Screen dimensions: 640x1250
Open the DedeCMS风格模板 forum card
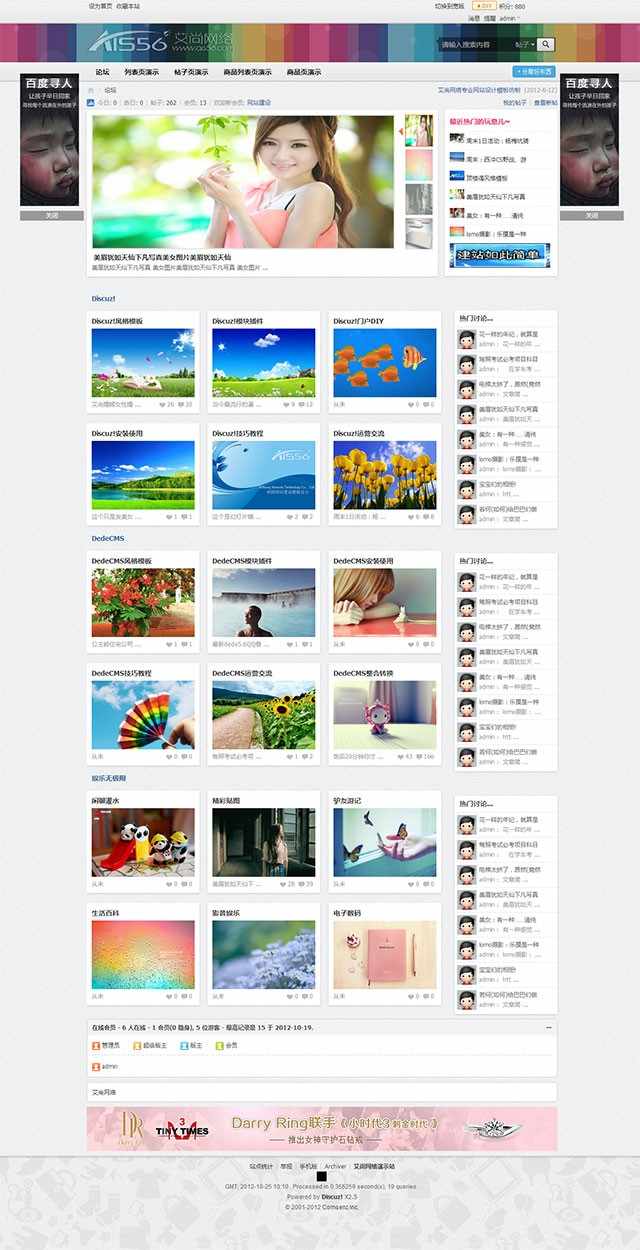point(143,603)
